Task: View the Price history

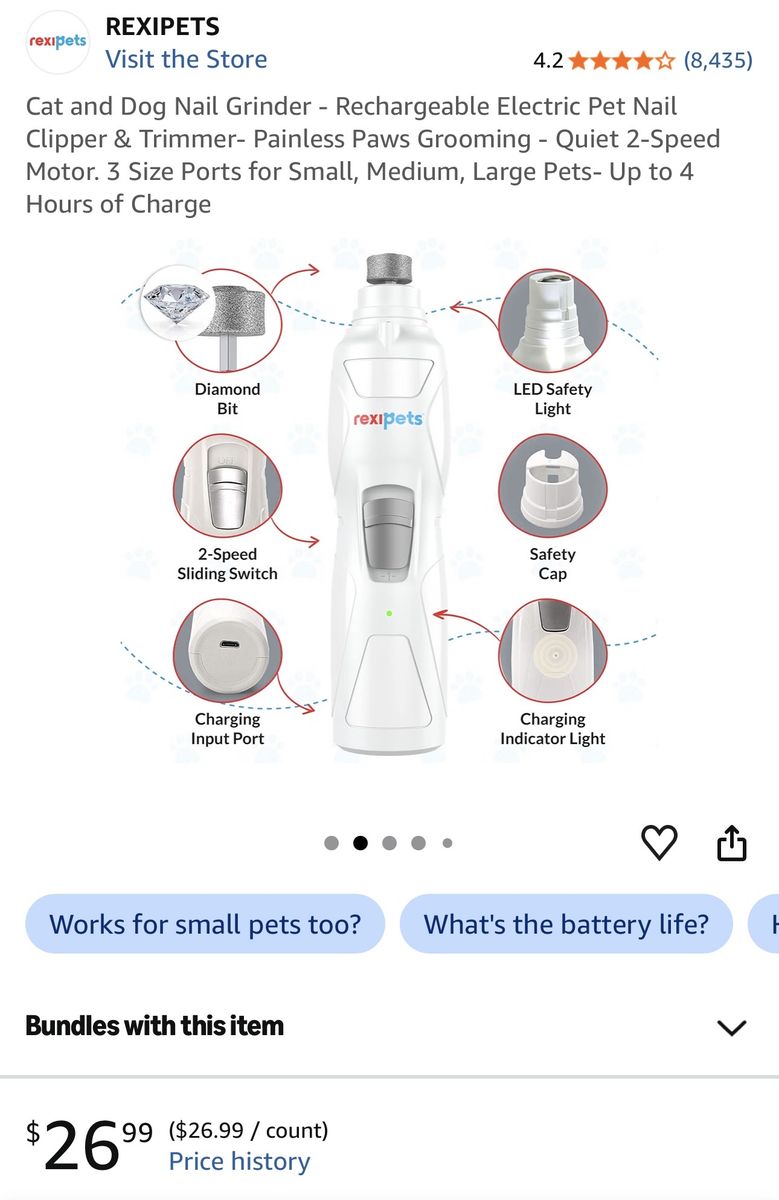Action: [x=239, y=1162]
